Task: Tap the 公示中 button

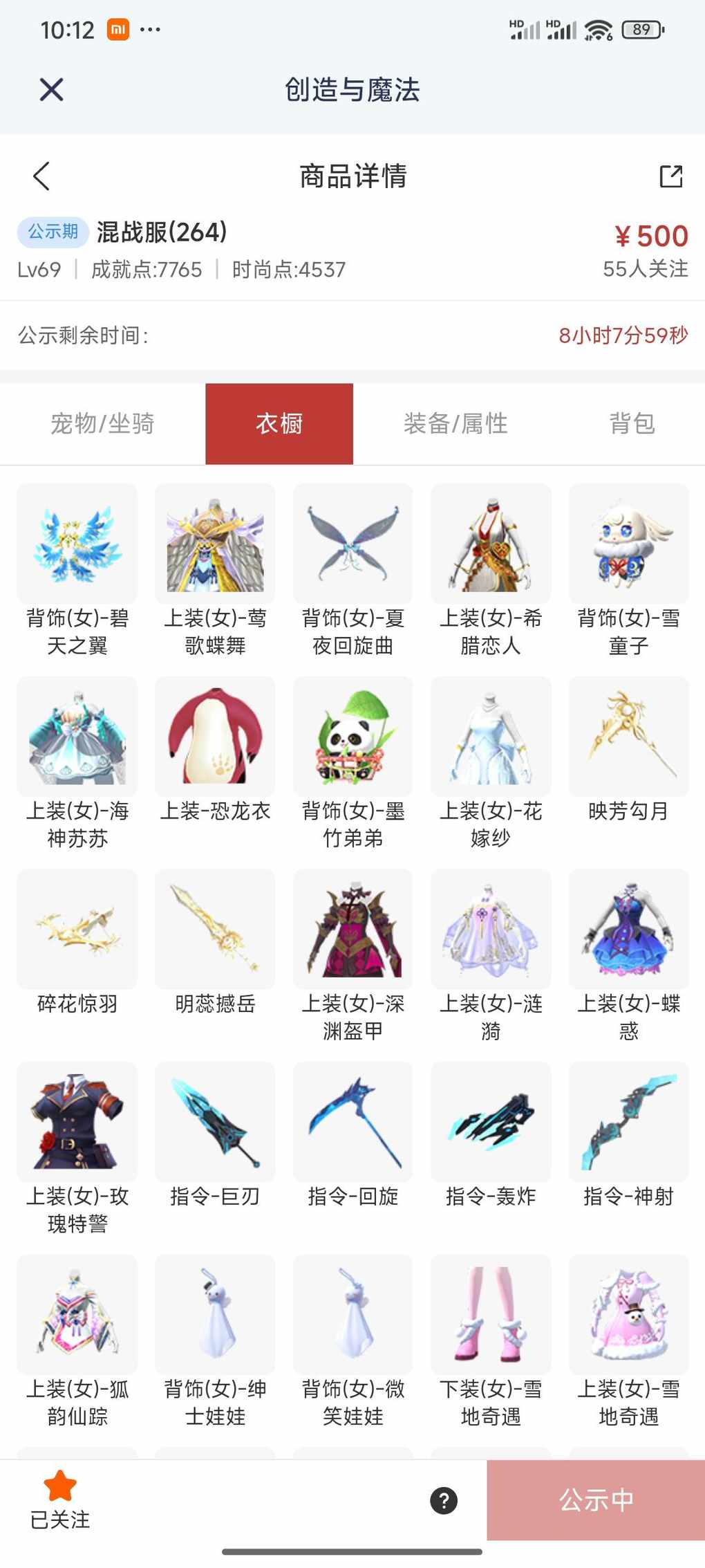Action: 596,1500
